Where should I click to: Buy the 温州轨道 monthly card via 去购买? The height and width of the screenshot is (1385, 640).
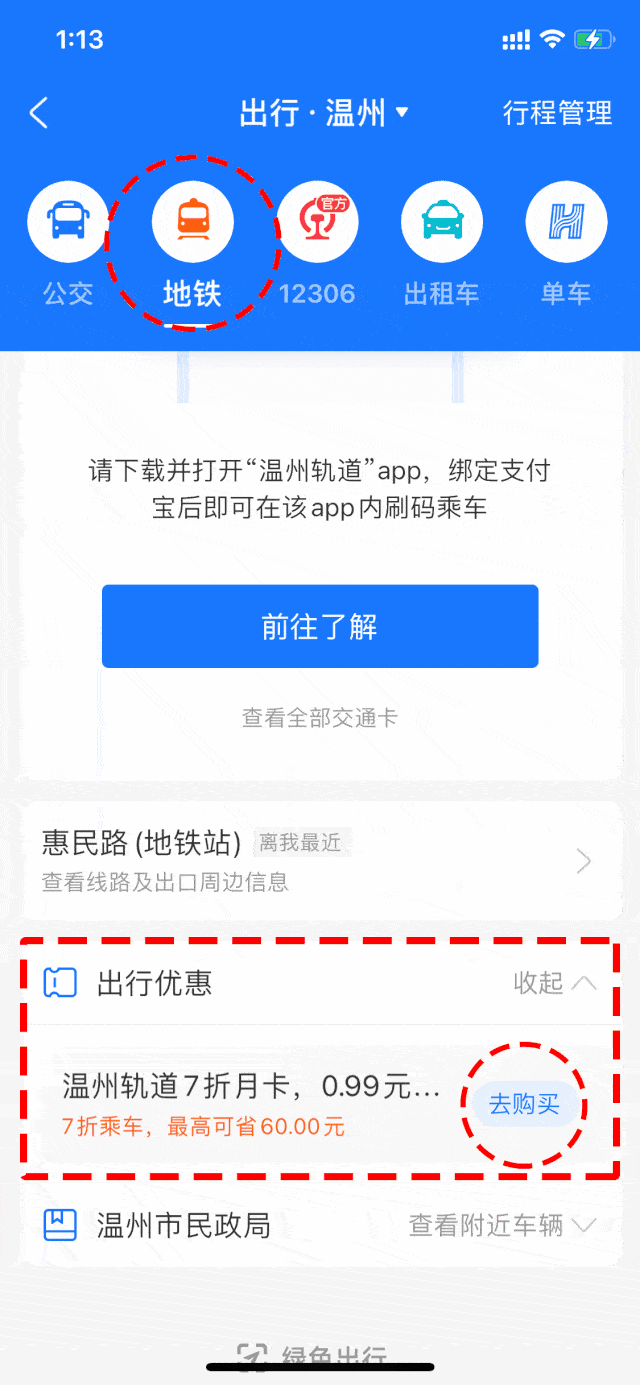[x=523, y=1105]
